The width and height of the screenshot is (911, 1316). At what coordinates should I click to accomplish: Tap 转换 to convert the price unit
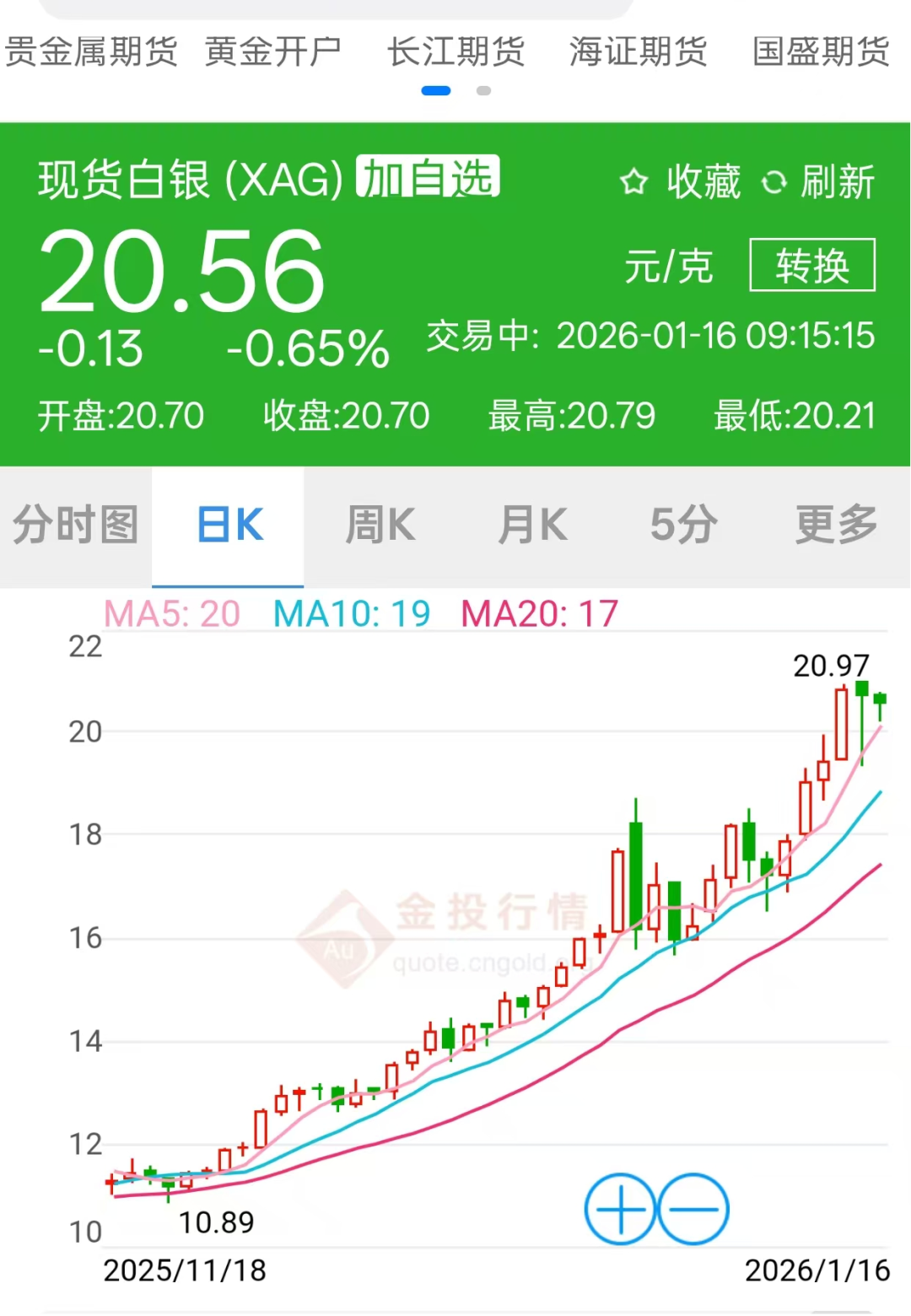[812, 266]
